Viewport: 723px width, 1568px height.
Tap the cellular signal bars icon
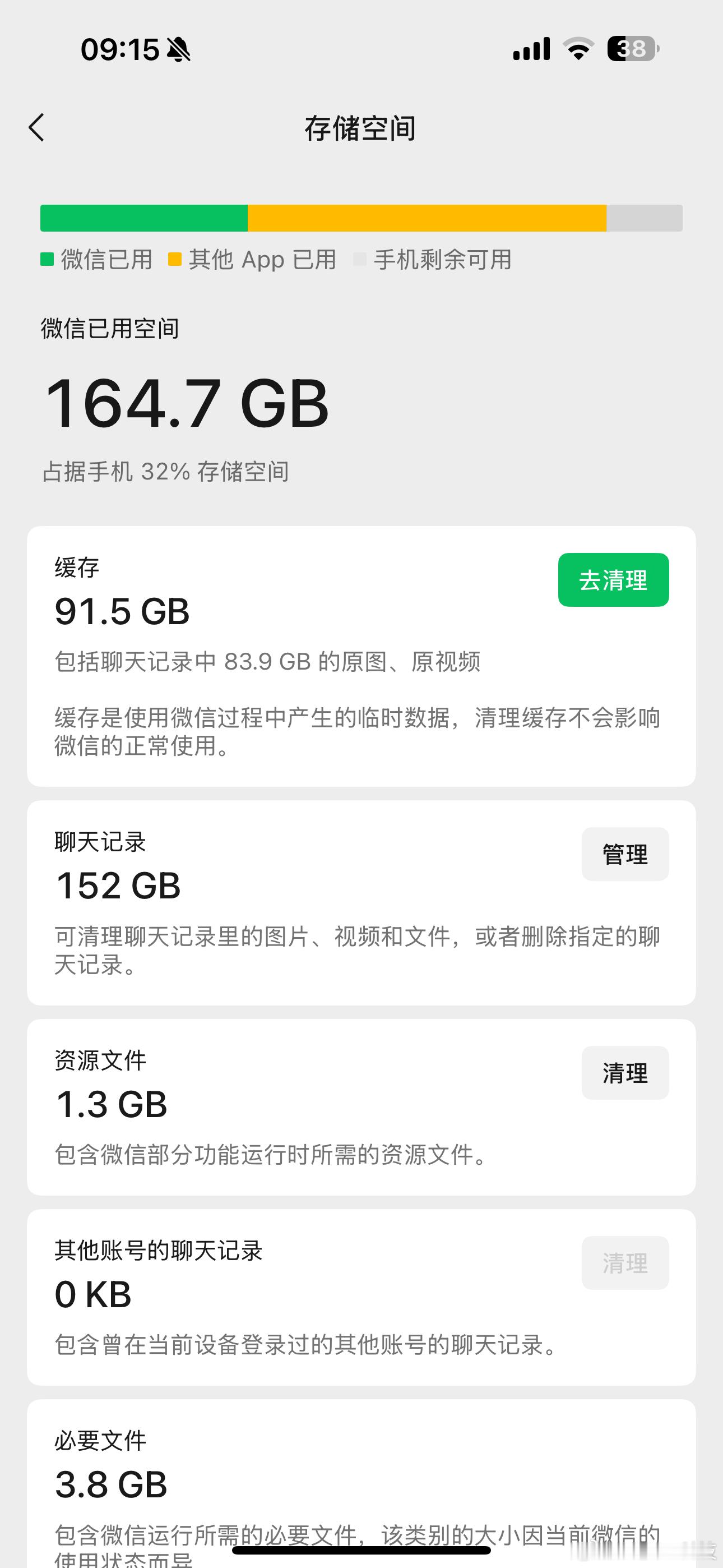pyautogui.click(x=529, y=50)
